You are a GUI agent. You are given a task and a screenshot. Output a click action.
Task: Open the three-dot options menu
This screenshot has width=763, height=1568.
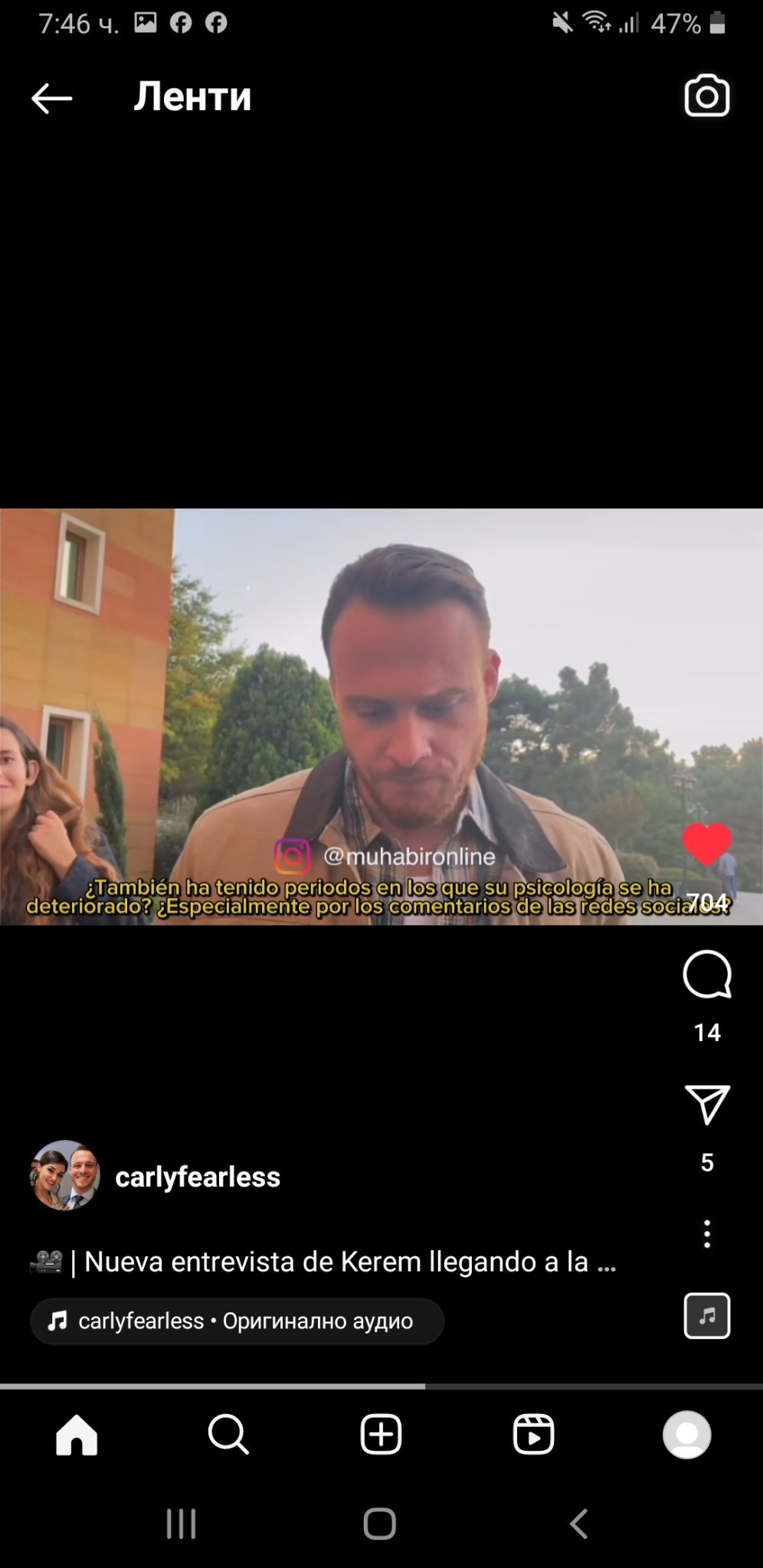(x=706, y=1234)
